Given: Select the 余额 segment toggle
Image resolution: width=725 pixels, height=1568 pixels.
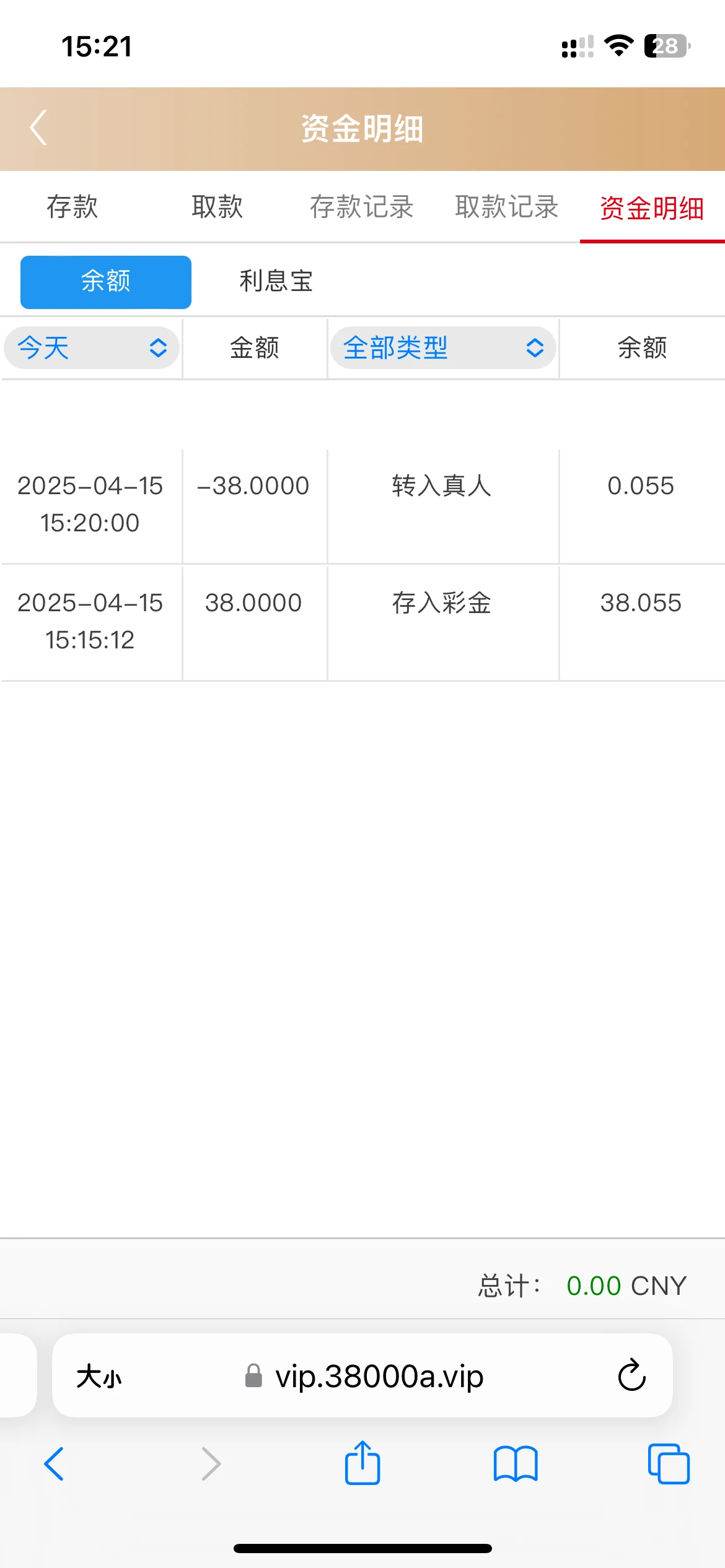Looking at the screenshot, I should [105, 282].
